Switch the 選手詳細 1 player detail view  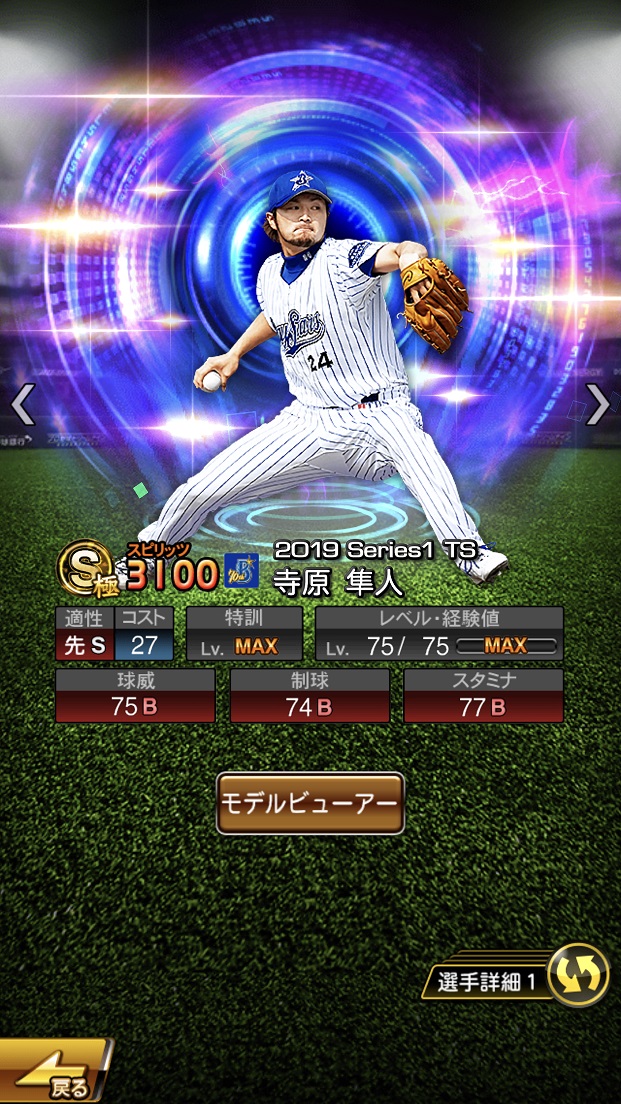[579, 974]
